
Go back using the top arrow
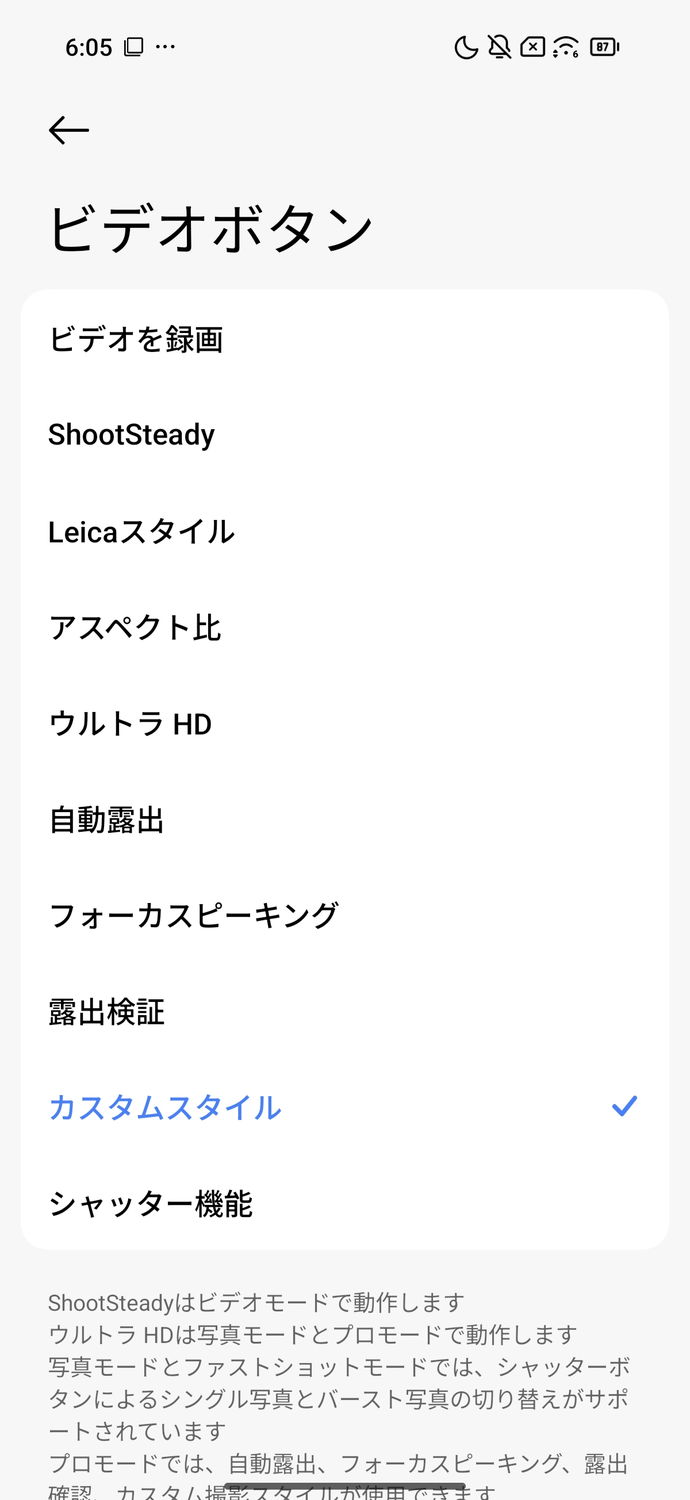[x=69, y=130]
